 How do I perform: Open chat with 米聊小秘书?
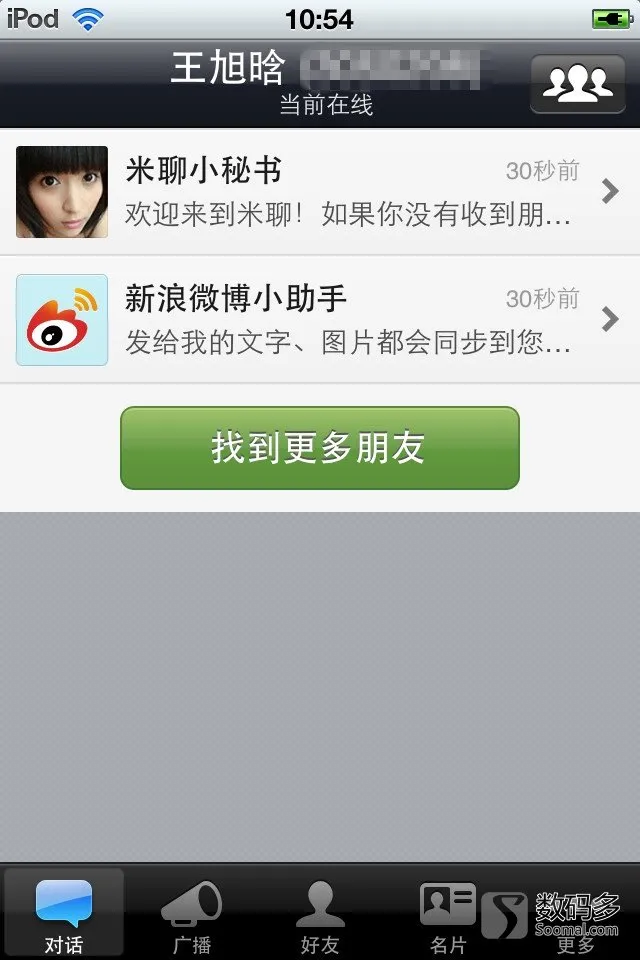point(320,192)
